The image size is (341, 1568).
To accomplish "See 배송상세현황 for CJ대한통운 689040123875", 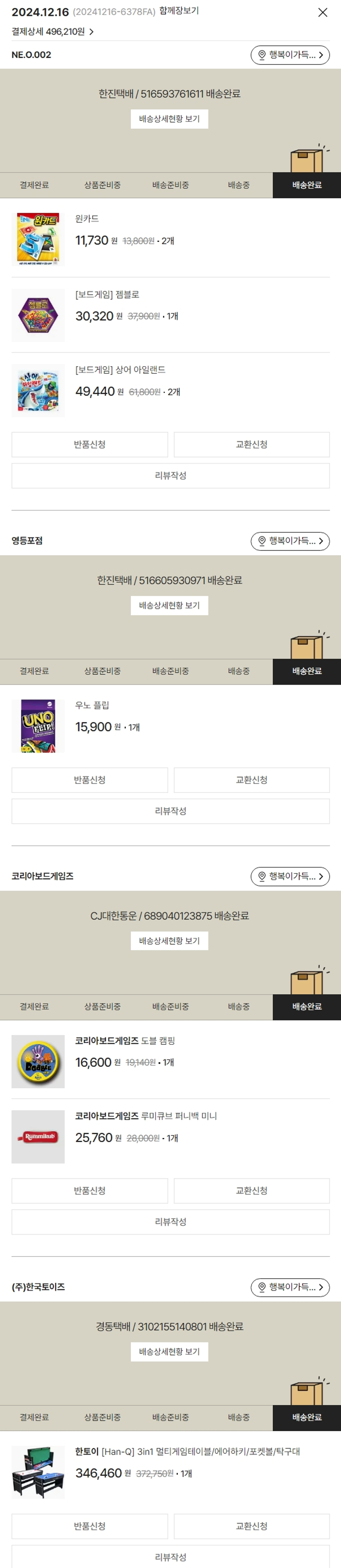I will pos(169,940).
